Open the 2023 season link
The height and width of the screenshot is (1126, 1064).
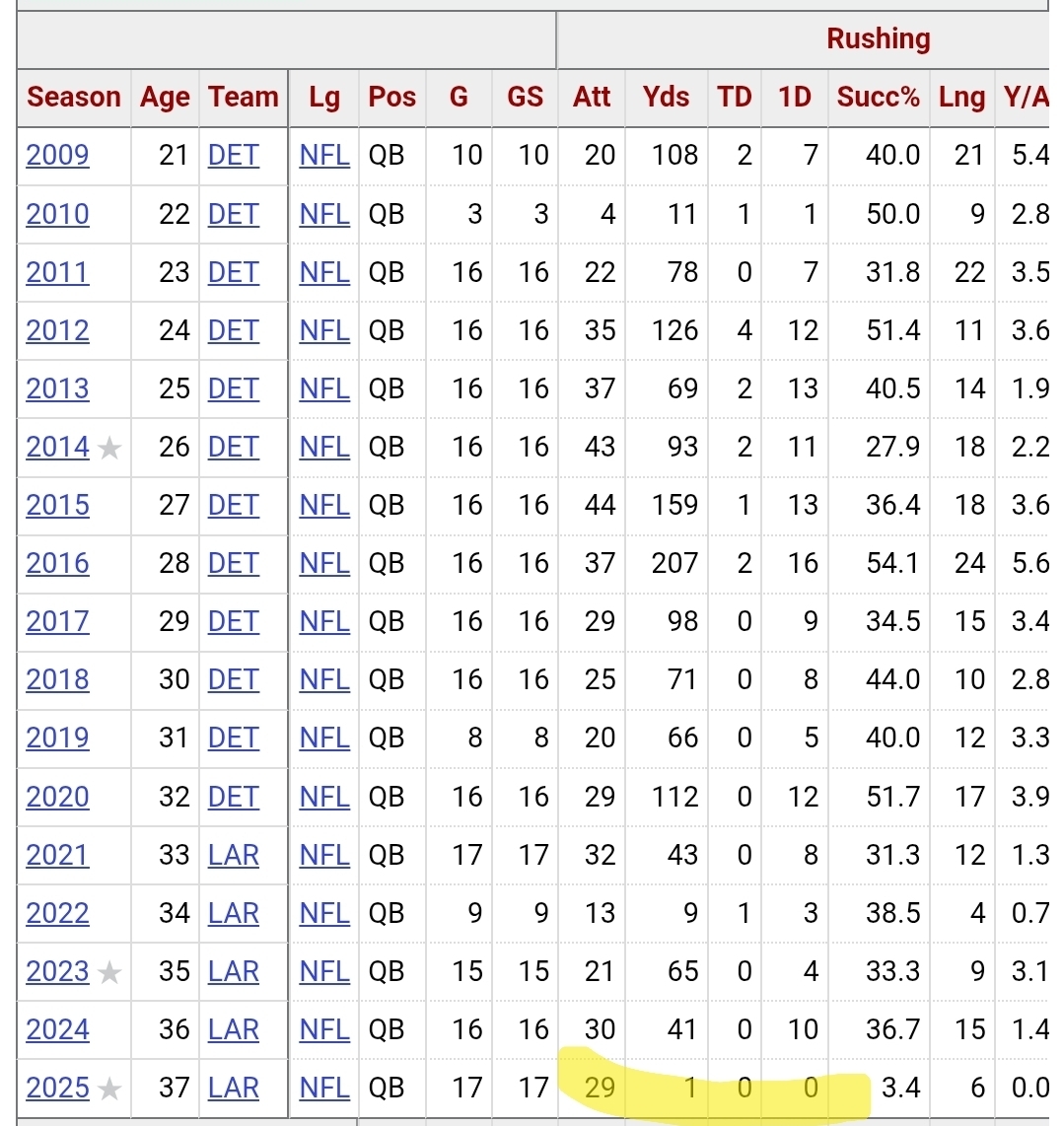57,971
